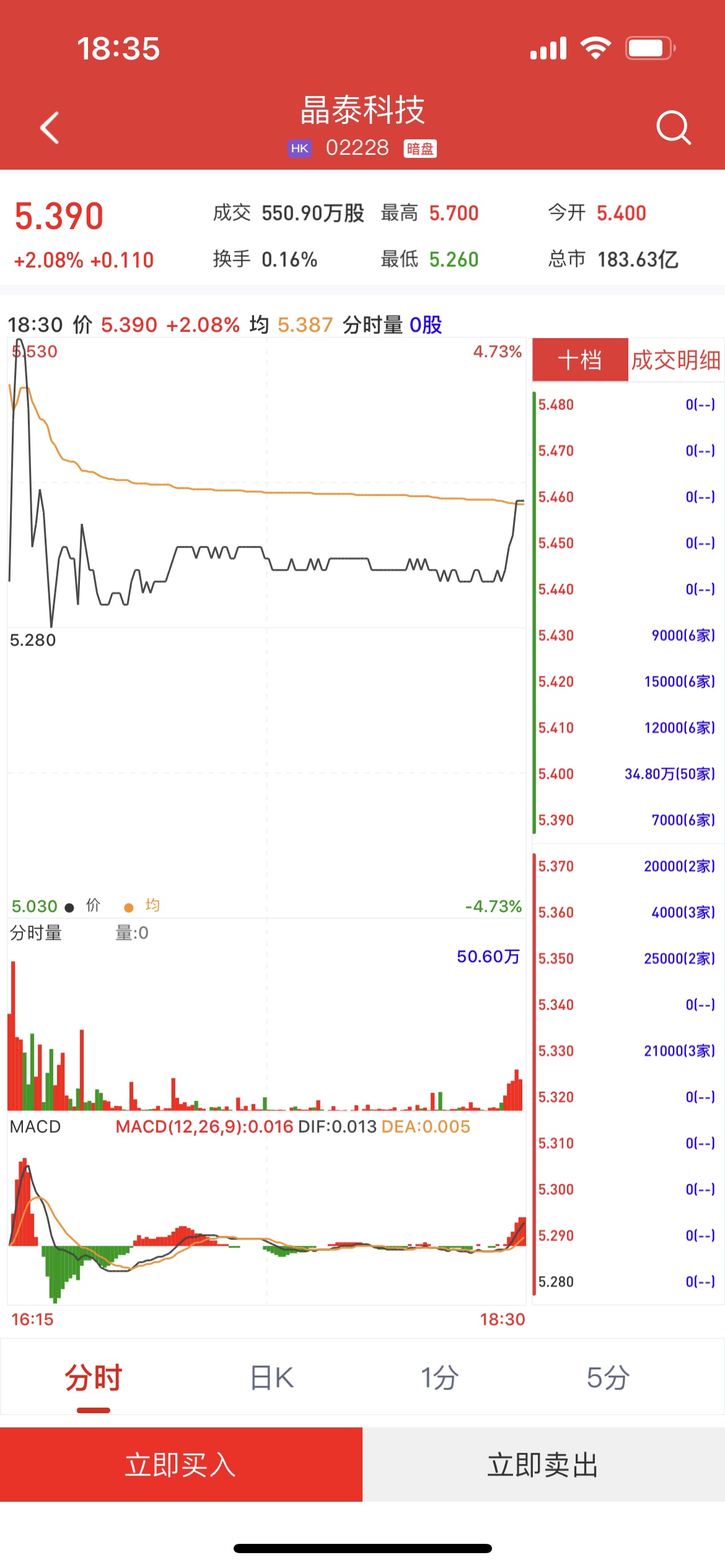Pick the 5.400 ask price row
Viewport: 725px width, 1568px height.
click(x=627, y=774)
